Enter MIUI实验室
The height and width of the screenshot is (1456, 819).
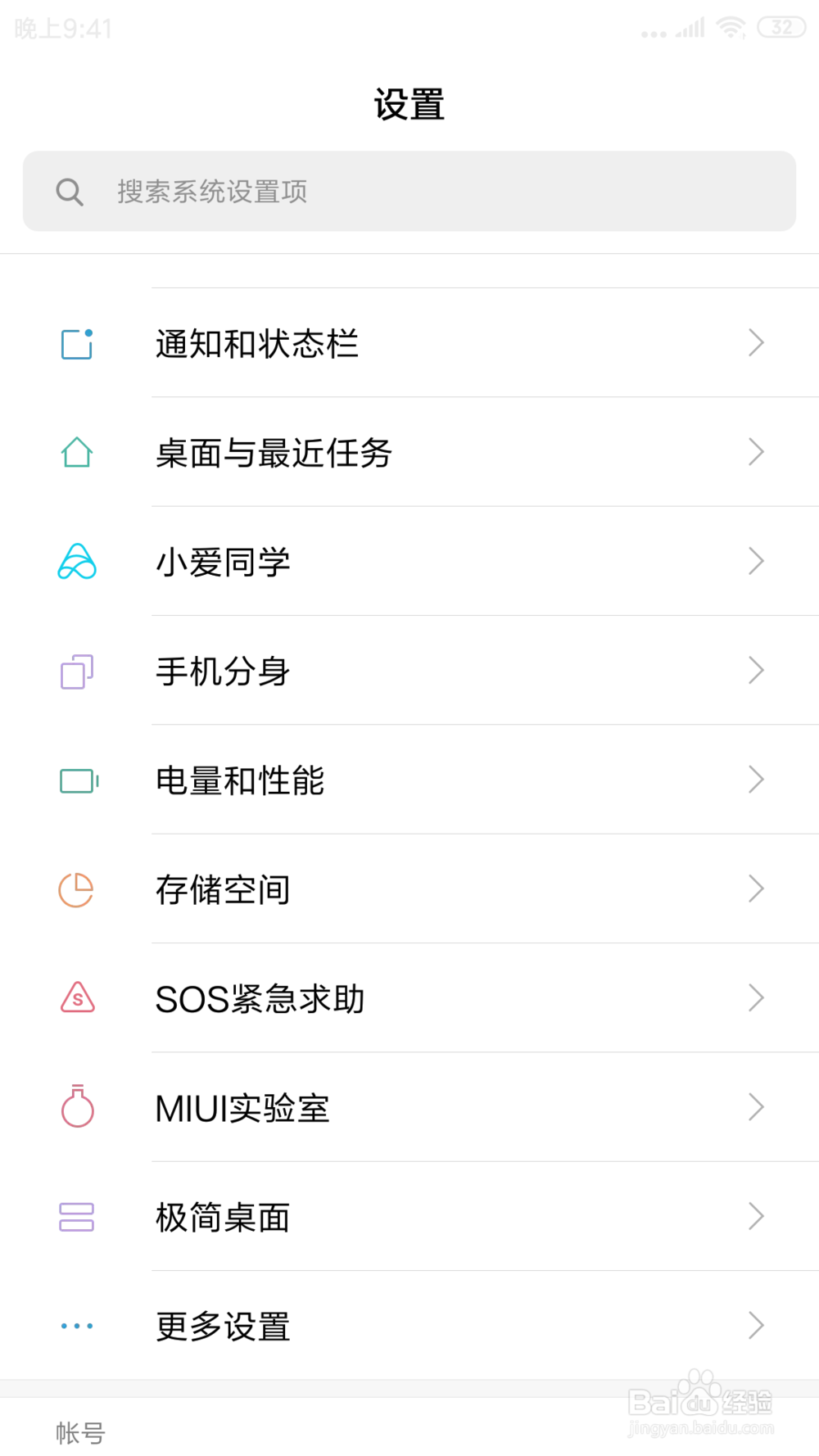click(x=409, y=1107)
